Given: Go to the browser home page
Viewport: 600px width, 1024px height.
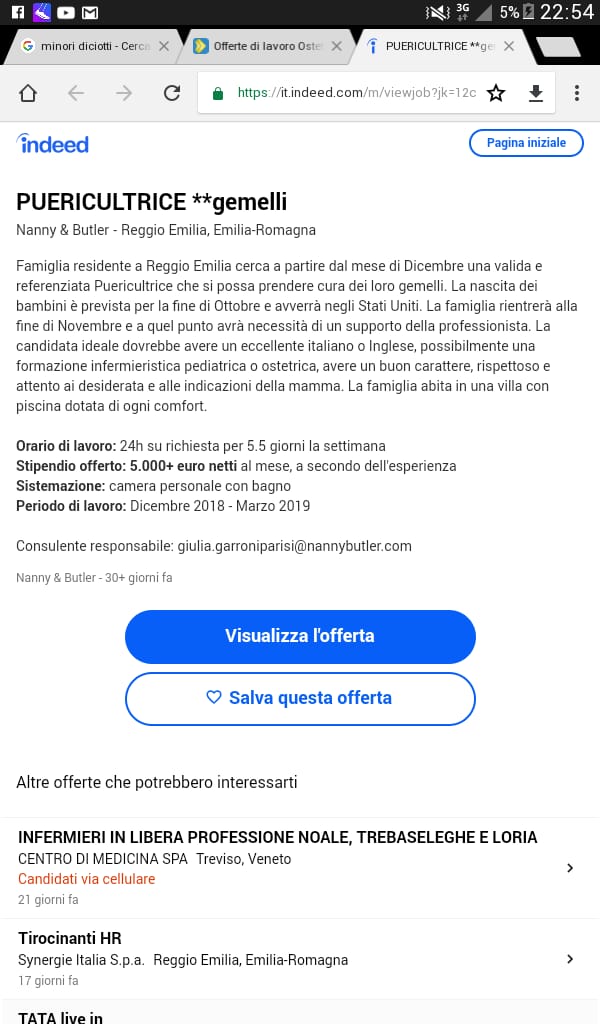Looking at the screenshot, I should coord(28,93).
